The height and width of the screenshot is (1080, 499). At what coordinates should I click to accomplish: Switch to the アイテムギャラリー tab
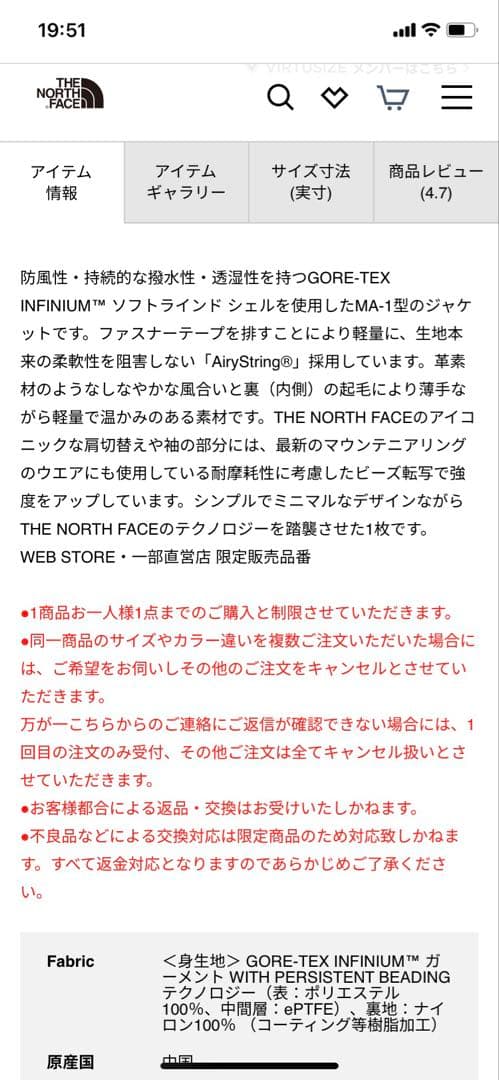(x=186, y=183)
